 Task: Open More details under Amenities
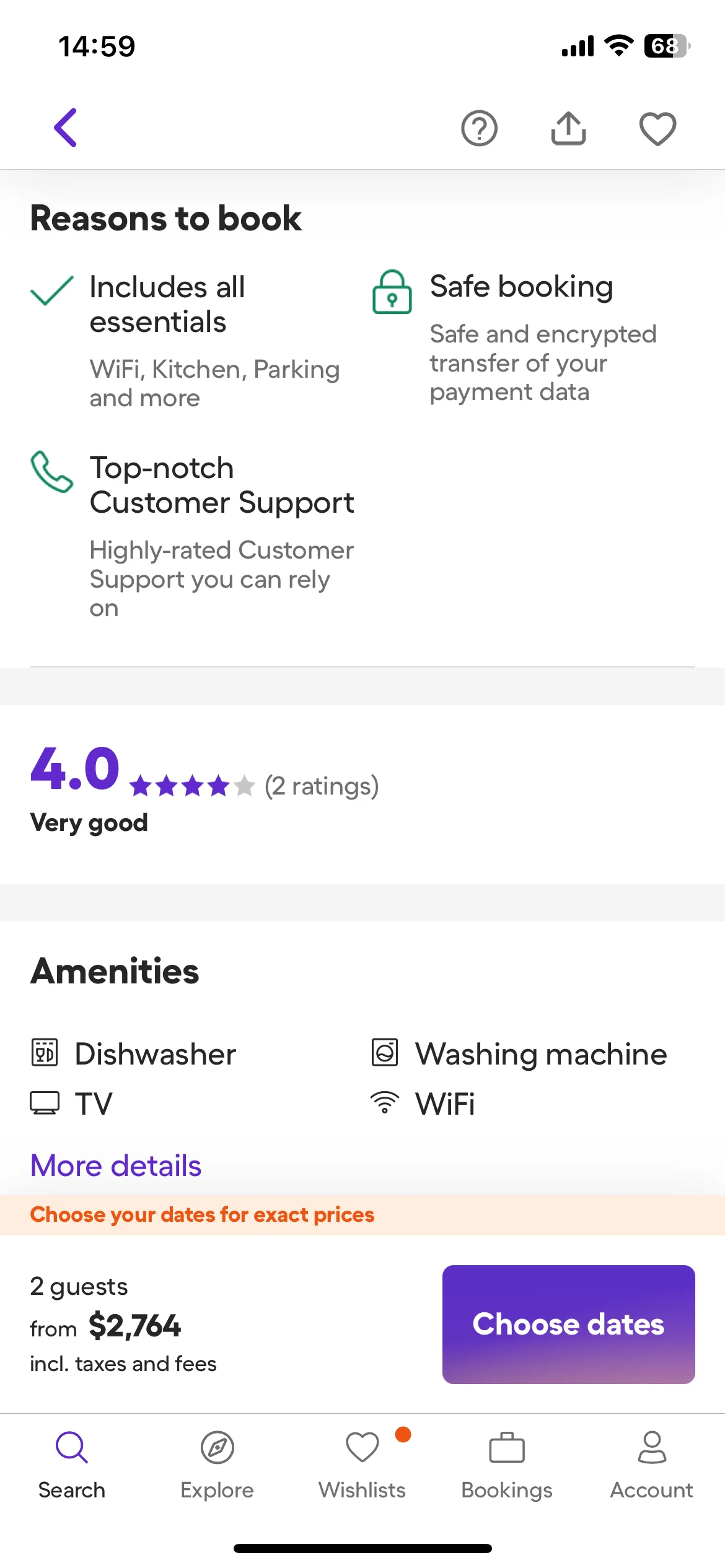pos(116,1165)
